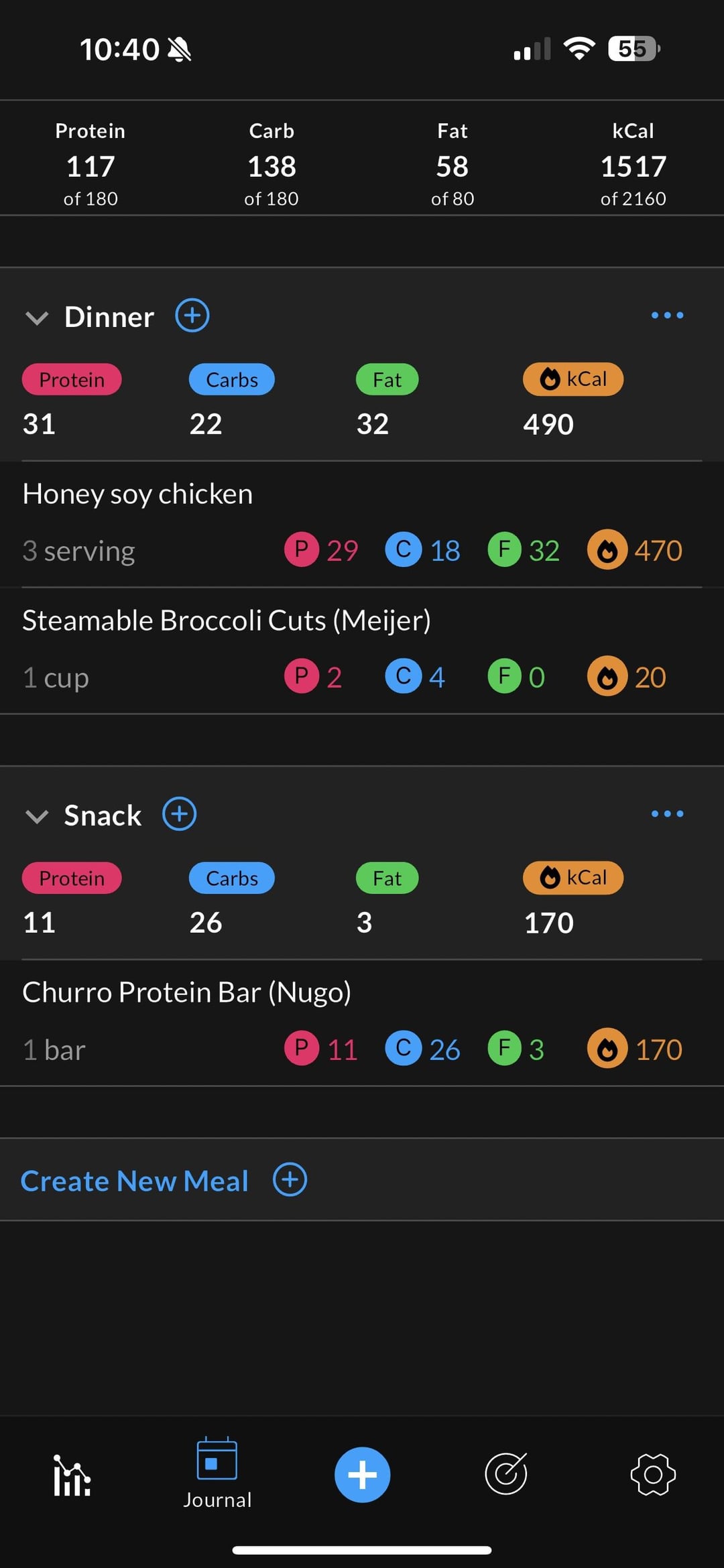Viewport: 724px width, 1568px height.
Task: Collapse the Snack meal section
Action: click(37, 816)
